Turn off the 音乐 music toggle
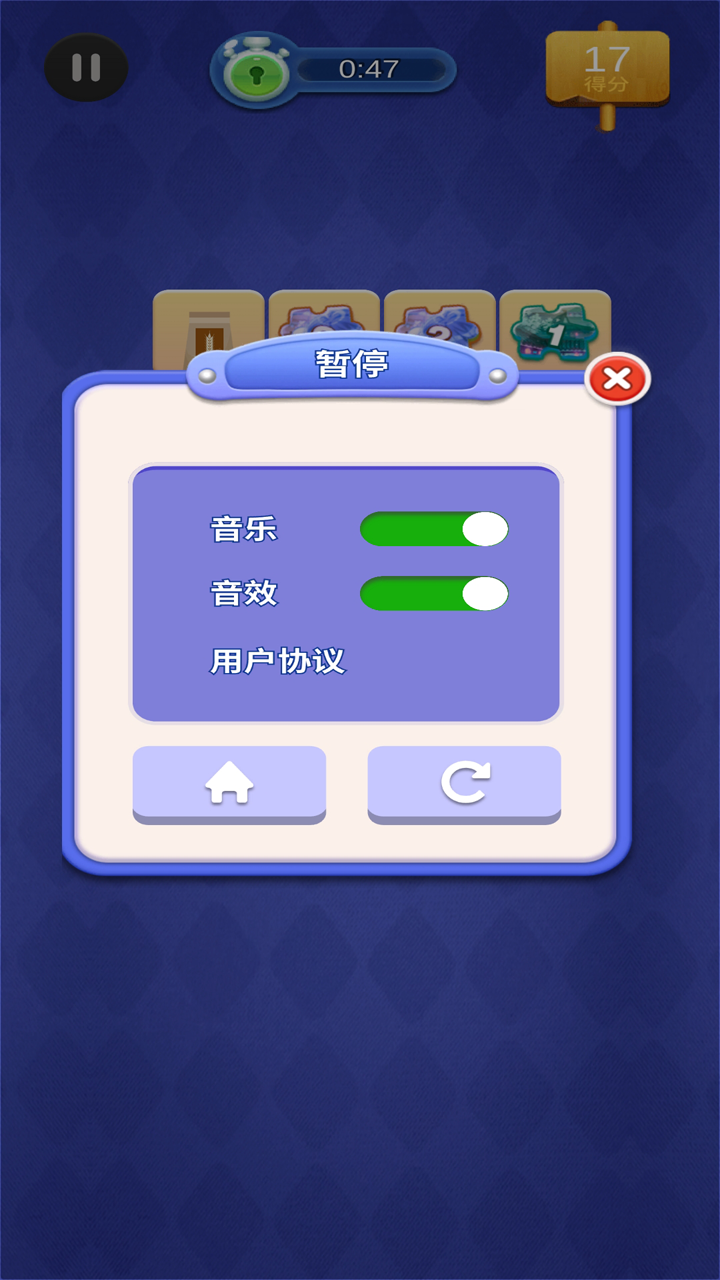 click(434, 527)
